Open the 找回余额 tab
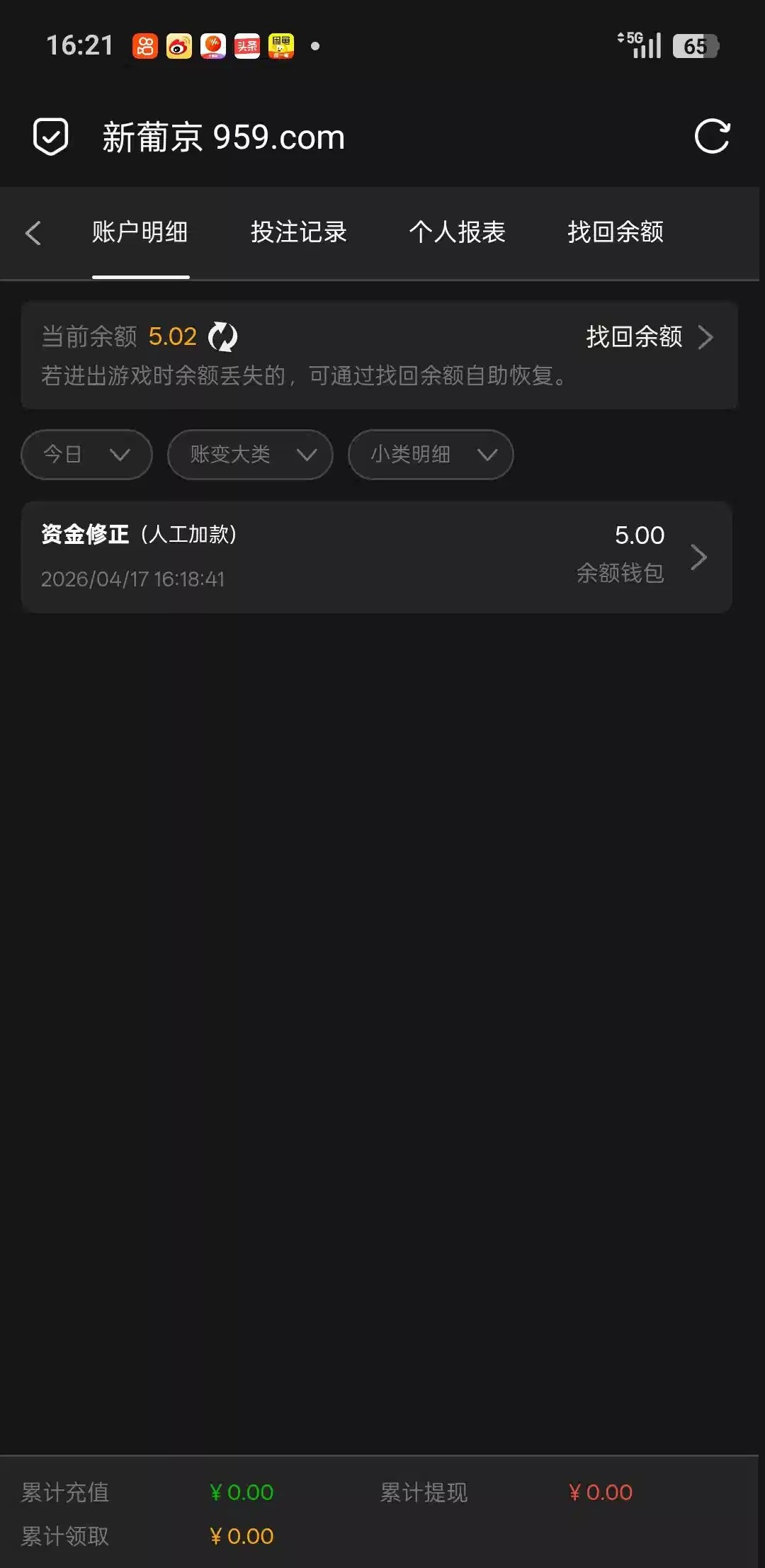 pyautogui.click(x=616, y=232)
